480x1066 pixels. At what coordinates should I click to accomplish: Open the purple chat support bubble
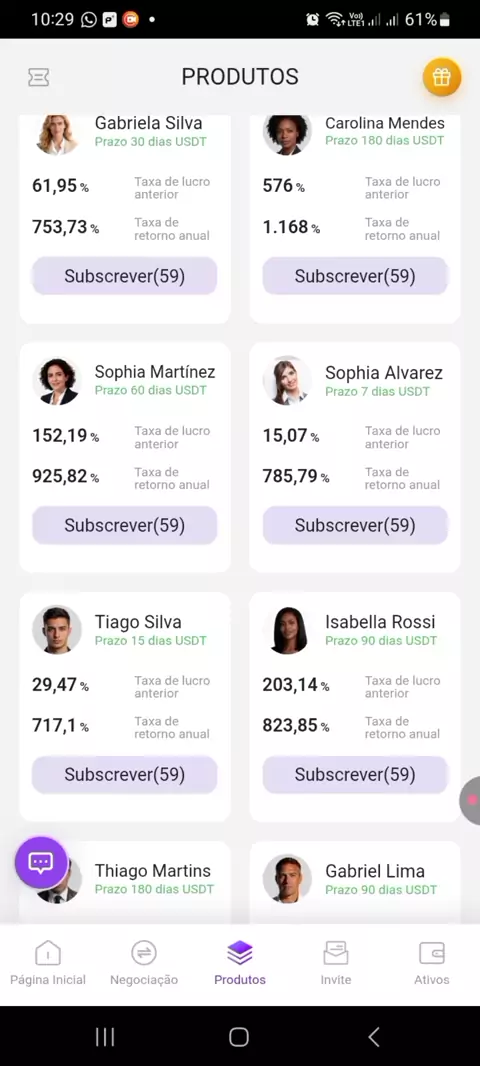click(x=41, y=863)
